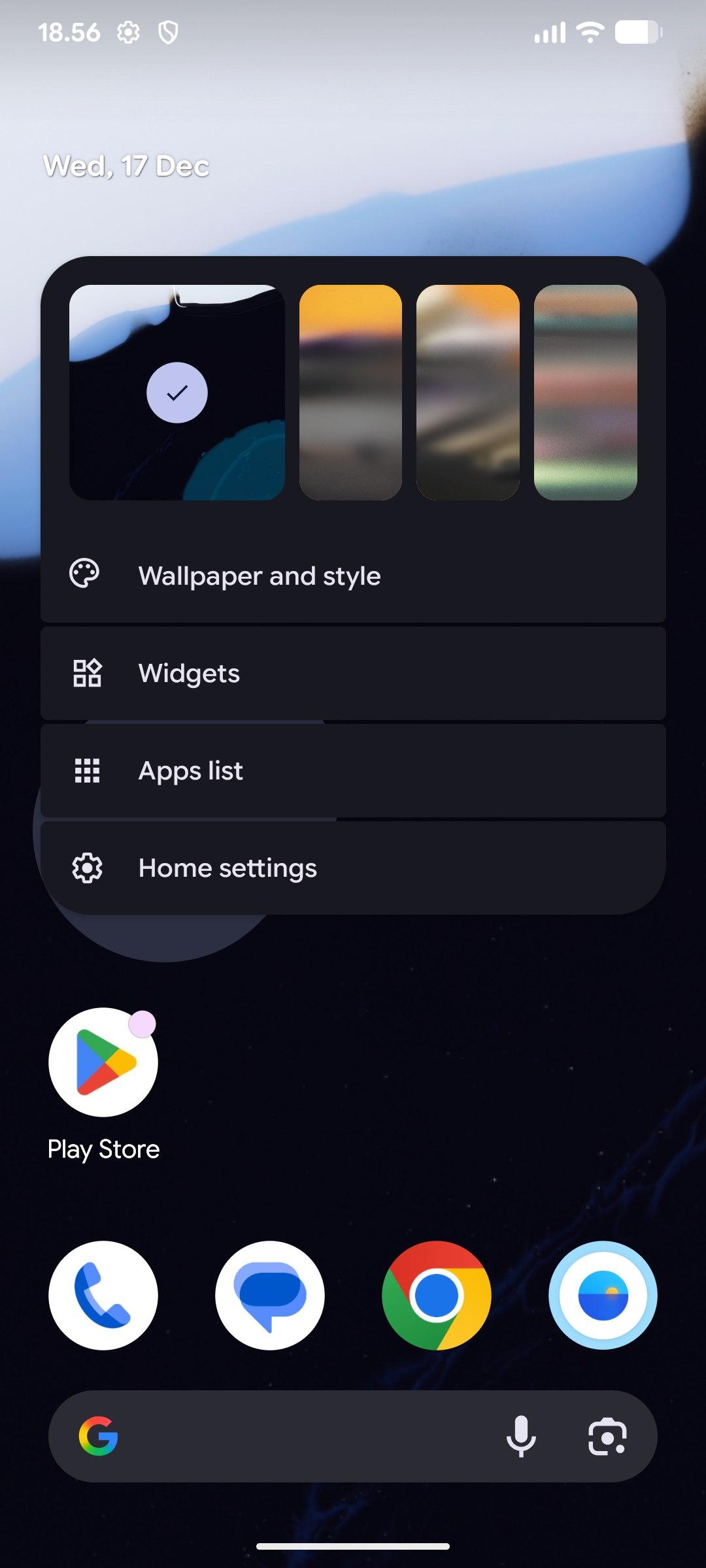Open the Widgets option

click(353, 673)
